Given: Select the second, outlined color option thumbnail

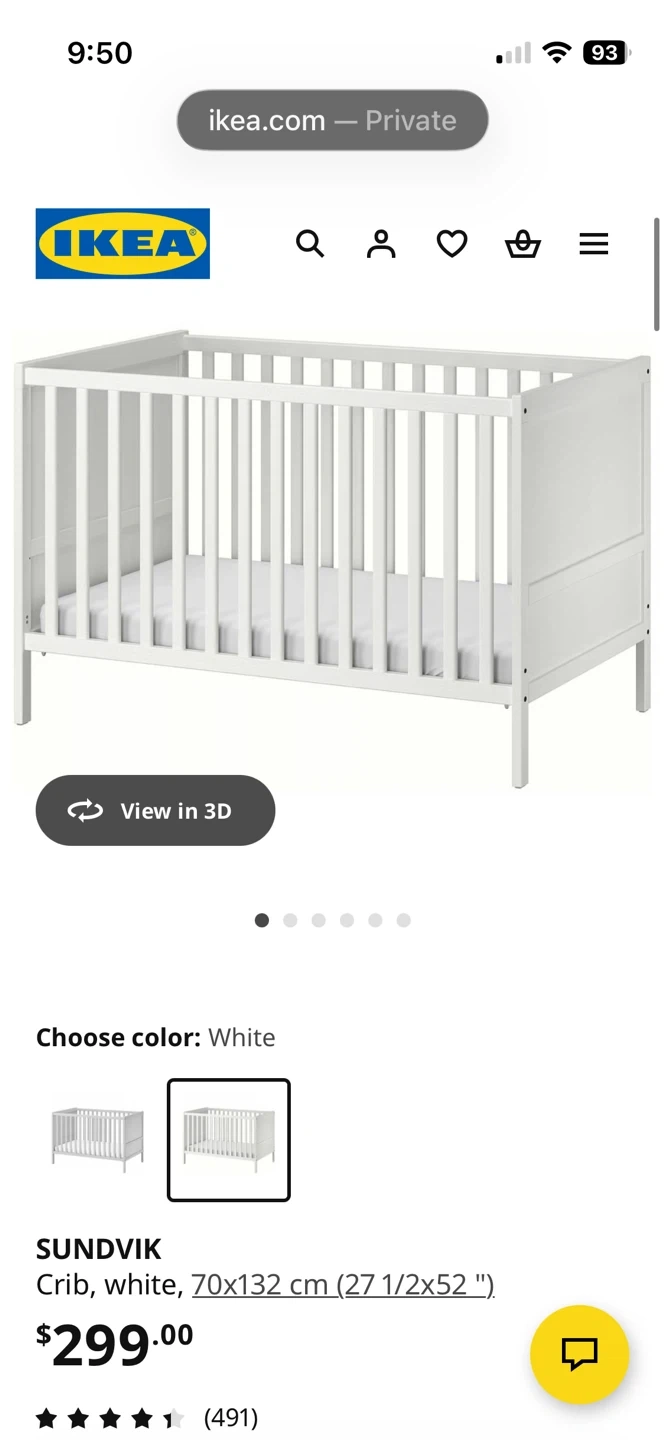Looking at the screenshot, I should coord(229,1139).
